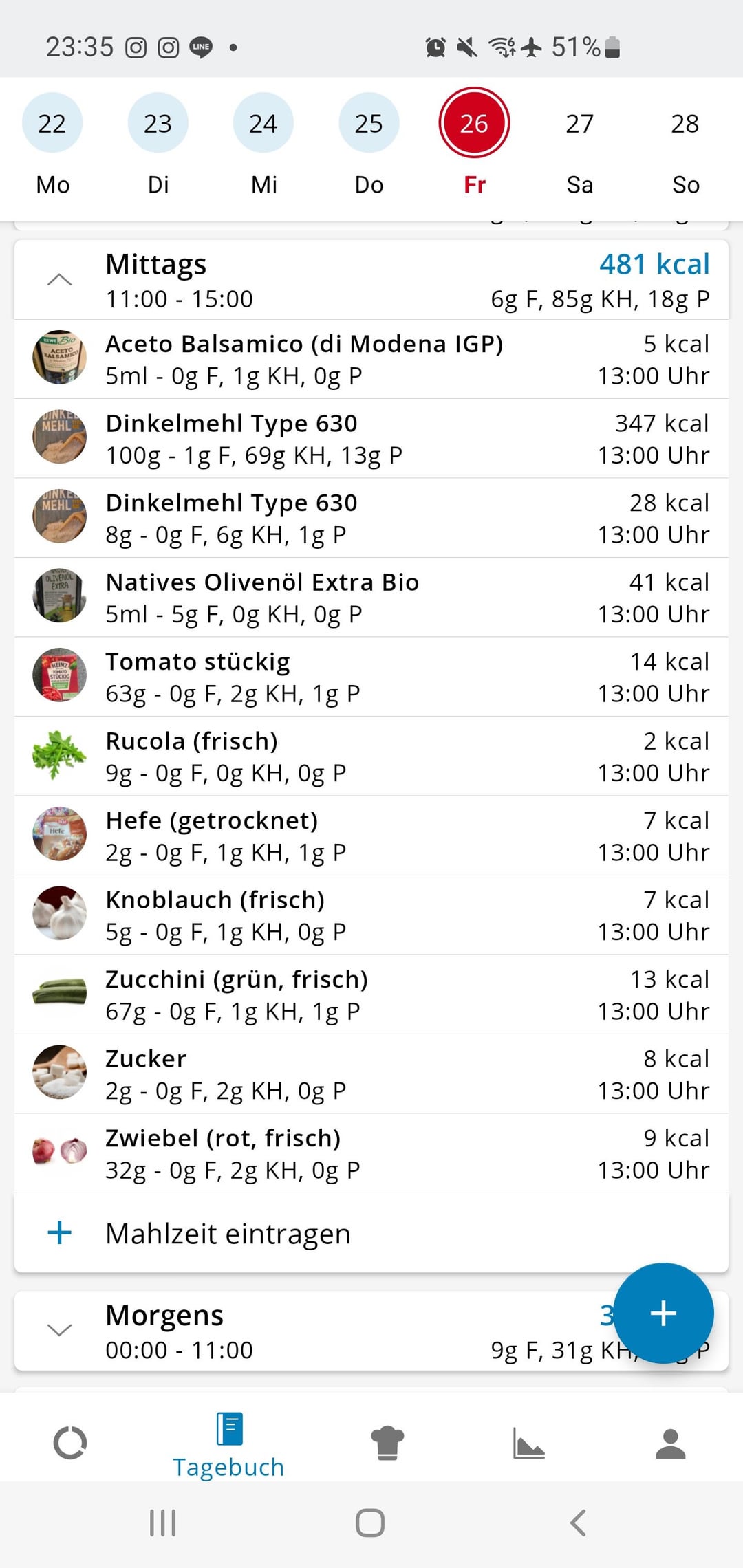
Task: Switch to Saturday the 27th
Action: (579, 124)
